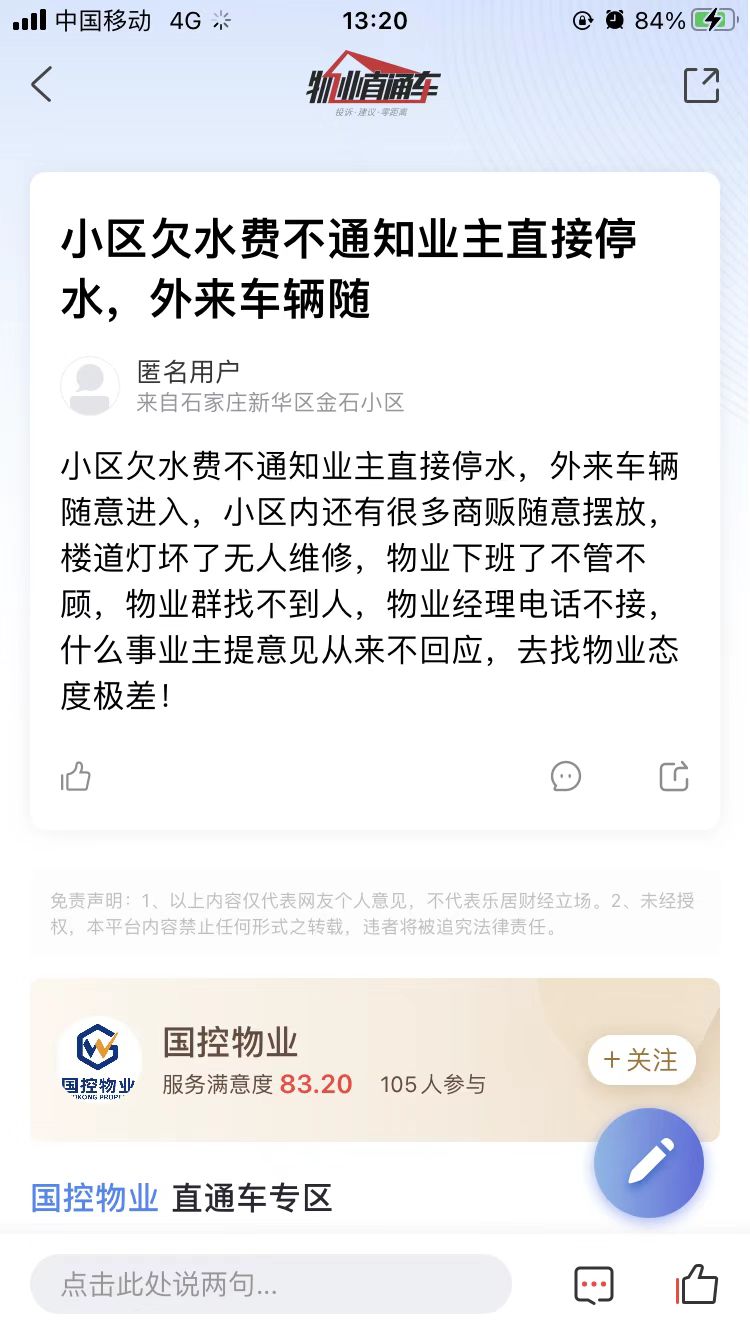
Task: Like the complaint post
Action: coord(76,776)
